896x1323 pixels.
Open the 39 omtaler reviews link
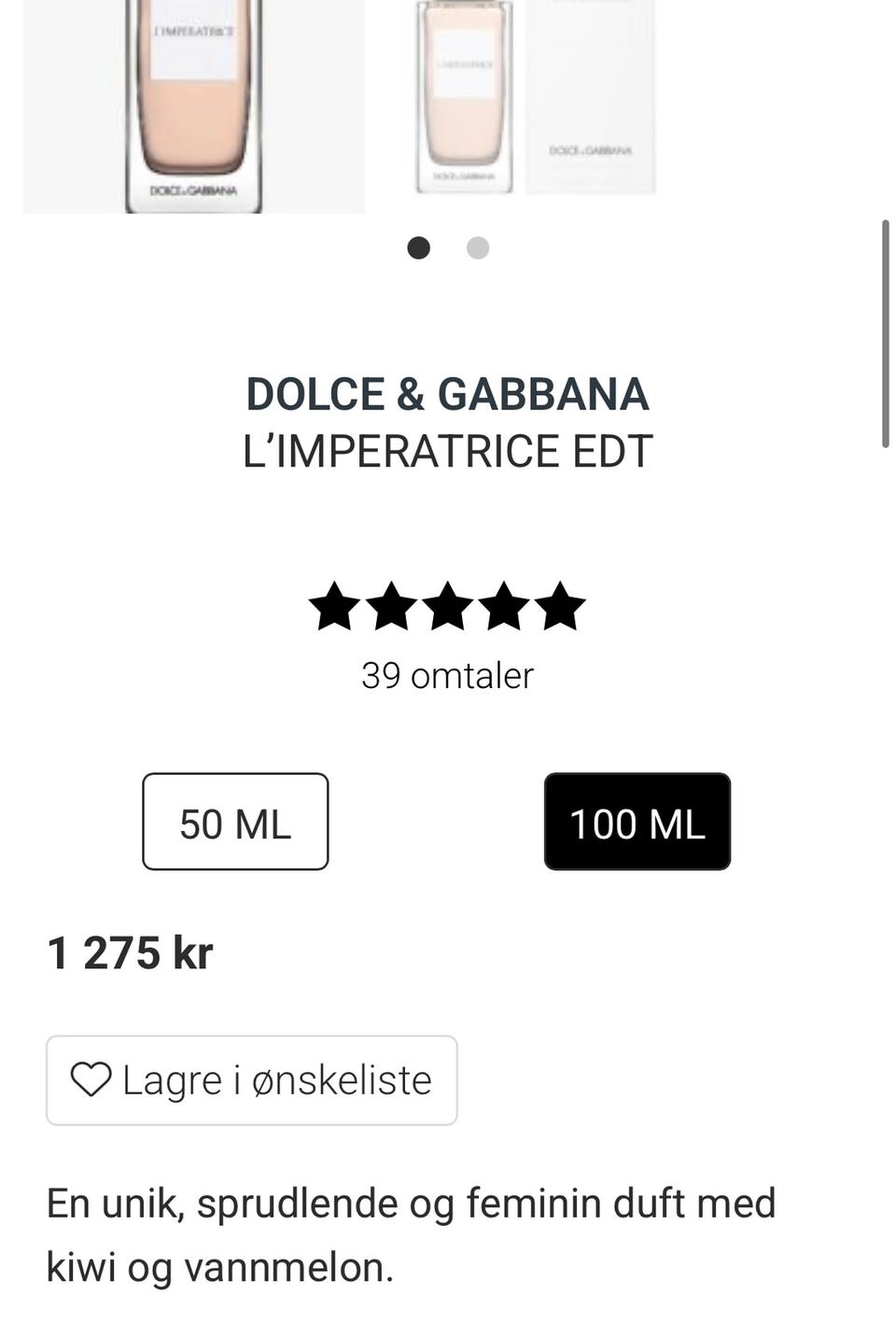coord(447,674)
